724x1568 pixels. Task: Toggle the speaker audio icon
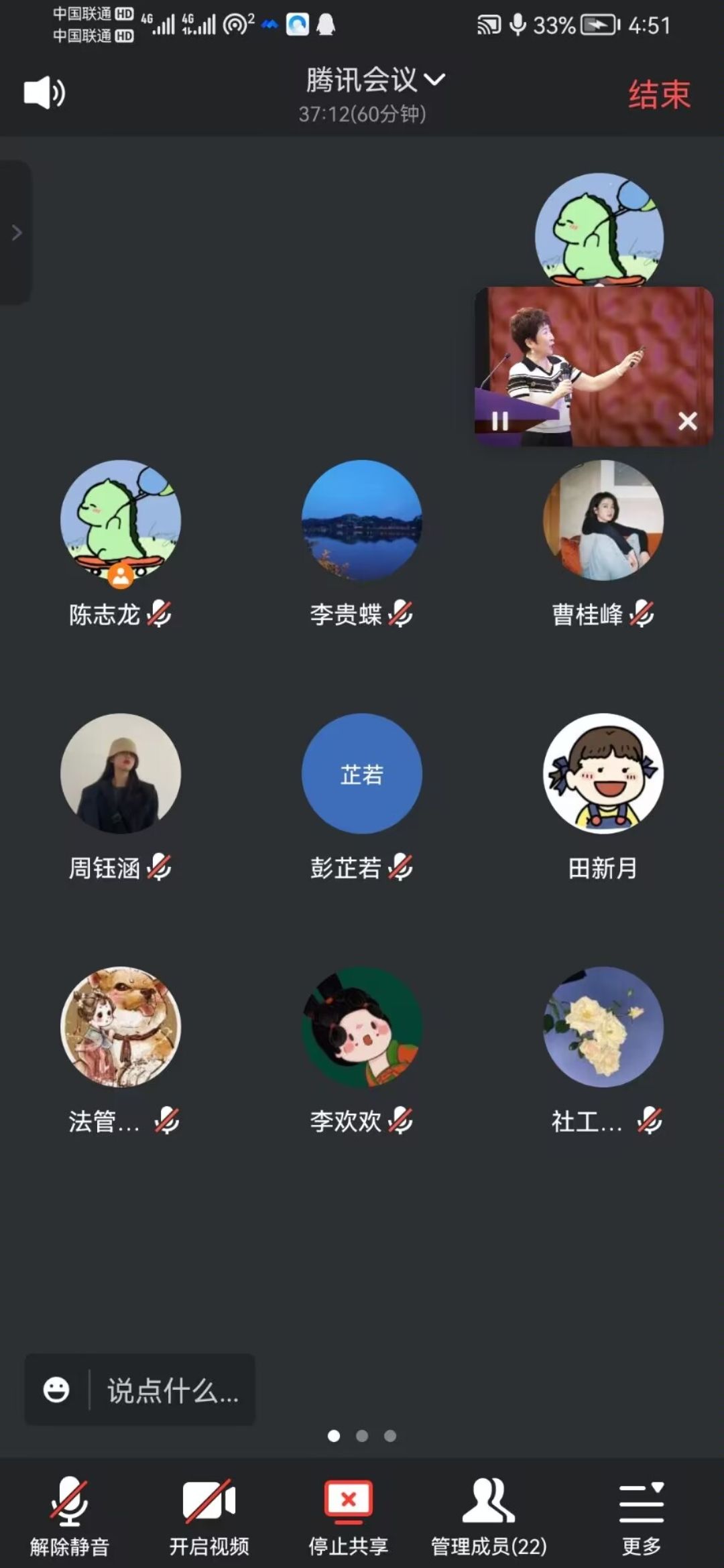pyautogui.click(x=44, y=92)
